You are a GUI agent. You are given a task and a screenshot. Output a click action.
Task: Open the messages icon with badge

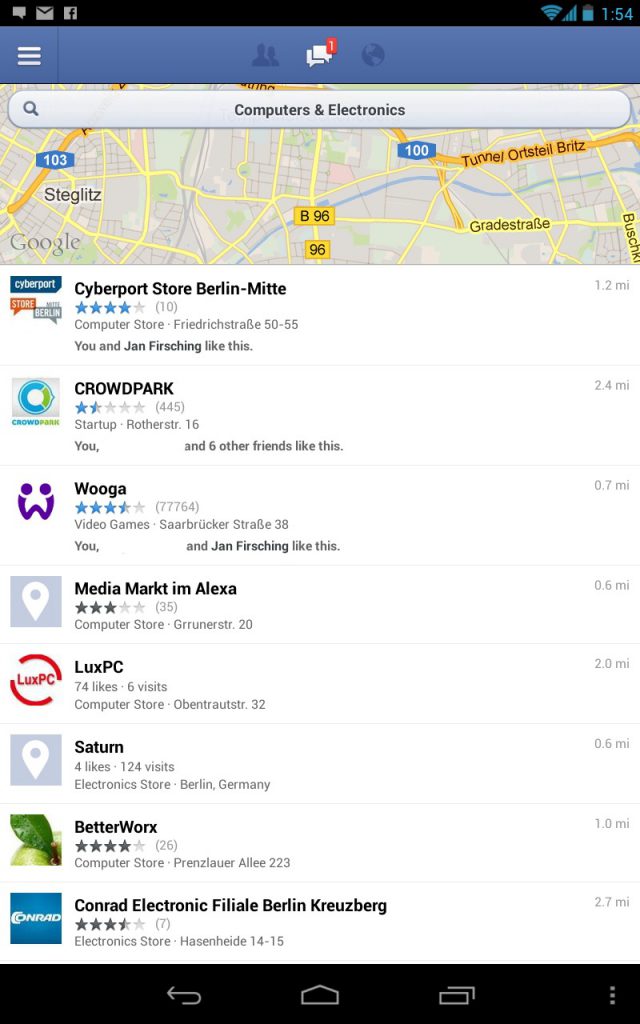(320, 54)
